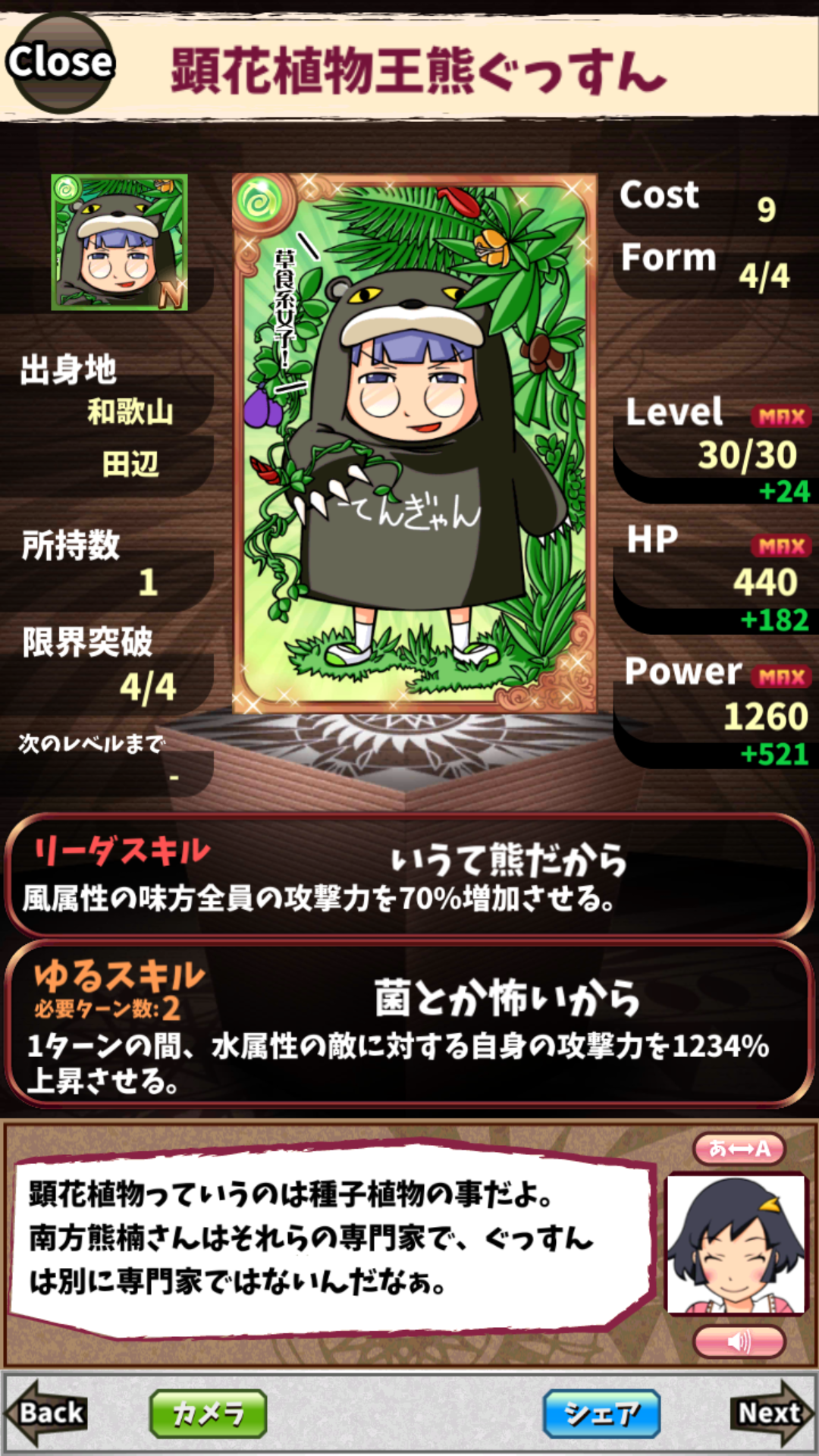Go back to the previous character

[47, 1413]
